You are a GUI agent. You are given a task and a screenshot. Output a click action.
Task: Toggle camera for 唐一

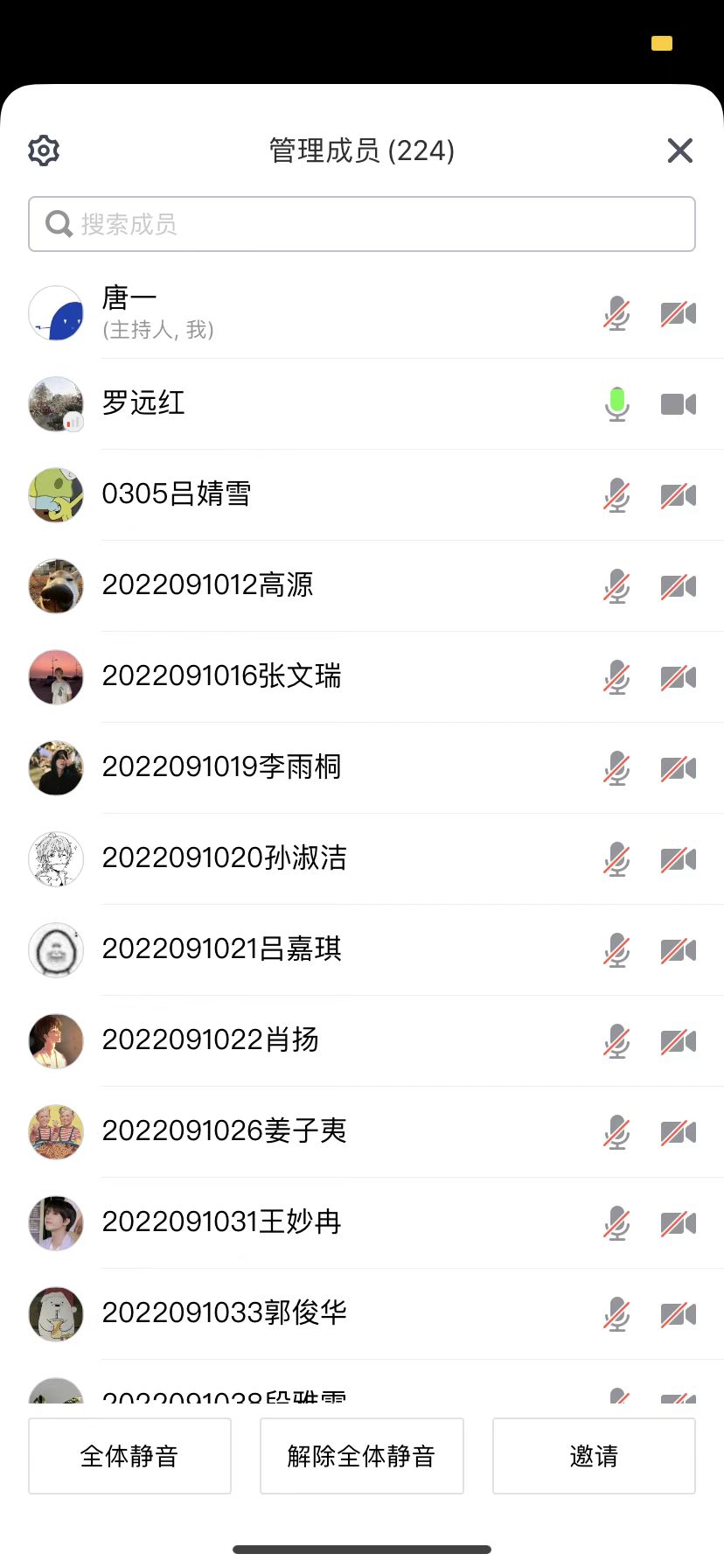coord(678,313)
